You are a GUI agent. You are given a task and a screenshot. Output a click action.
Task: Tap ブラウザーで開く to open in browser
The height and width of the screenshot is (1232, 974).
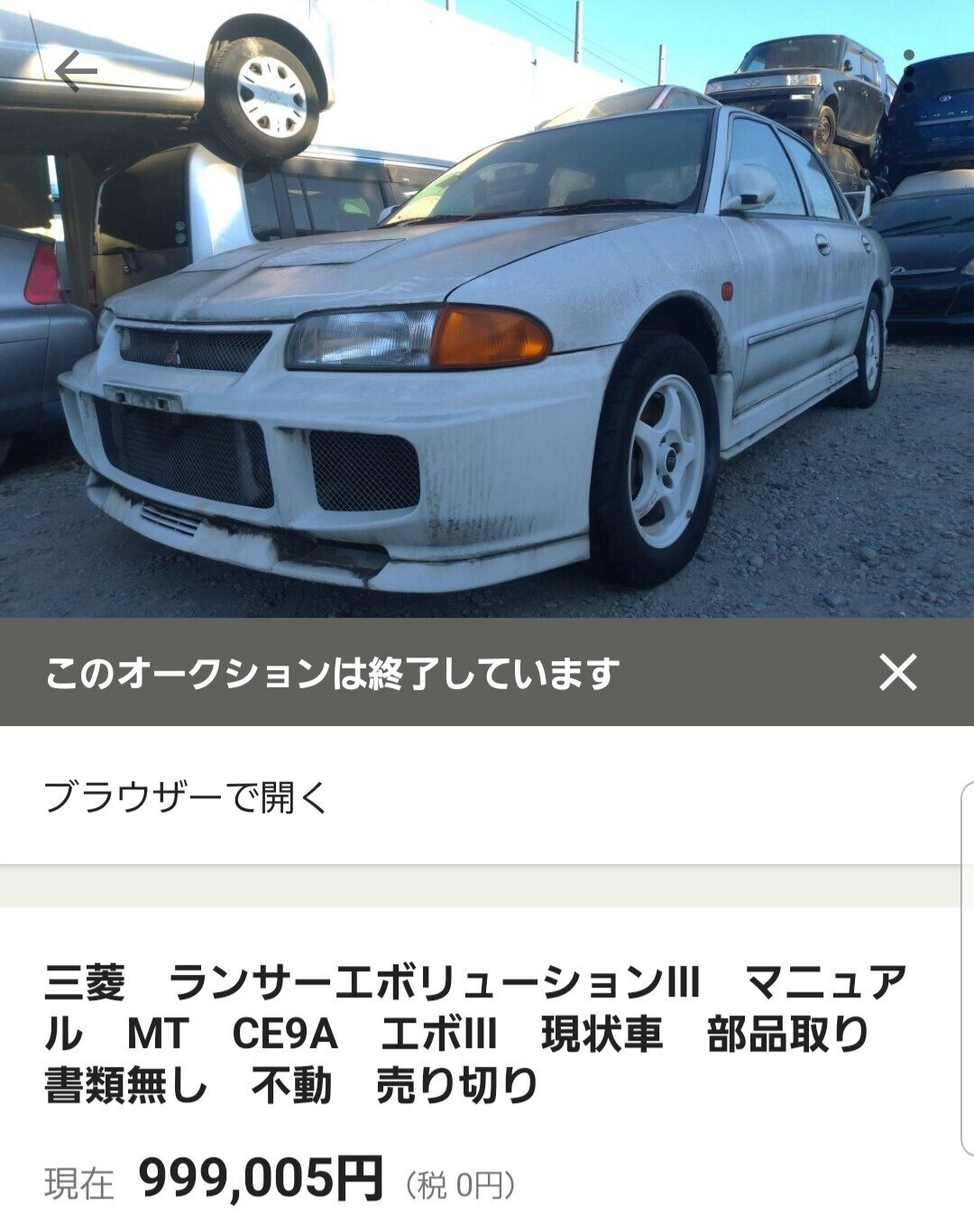186,797
